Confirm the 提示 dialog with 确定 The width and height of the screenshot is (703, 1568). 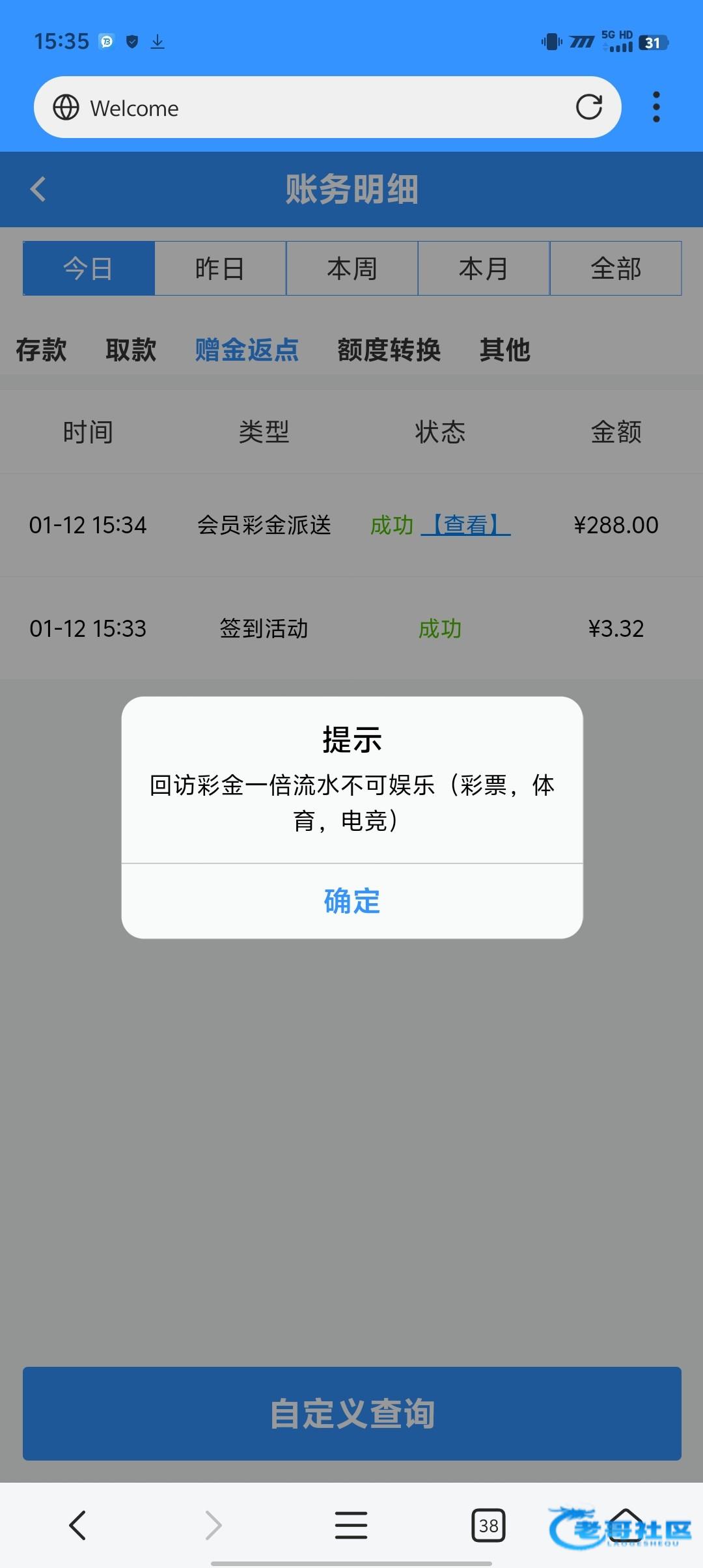(351, 901)
